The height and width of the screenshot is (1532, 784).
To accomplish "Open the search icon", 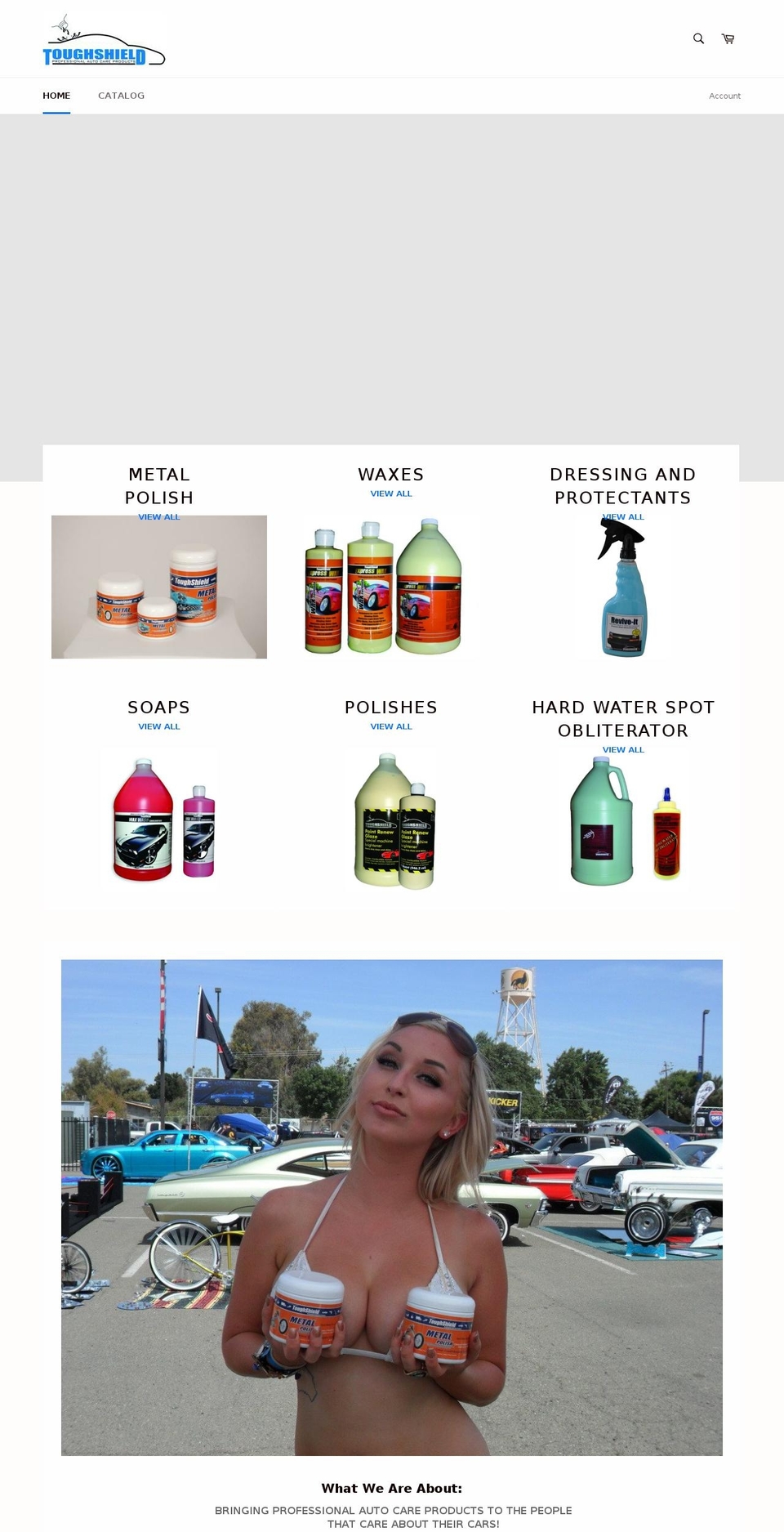I will coord(698,38).
